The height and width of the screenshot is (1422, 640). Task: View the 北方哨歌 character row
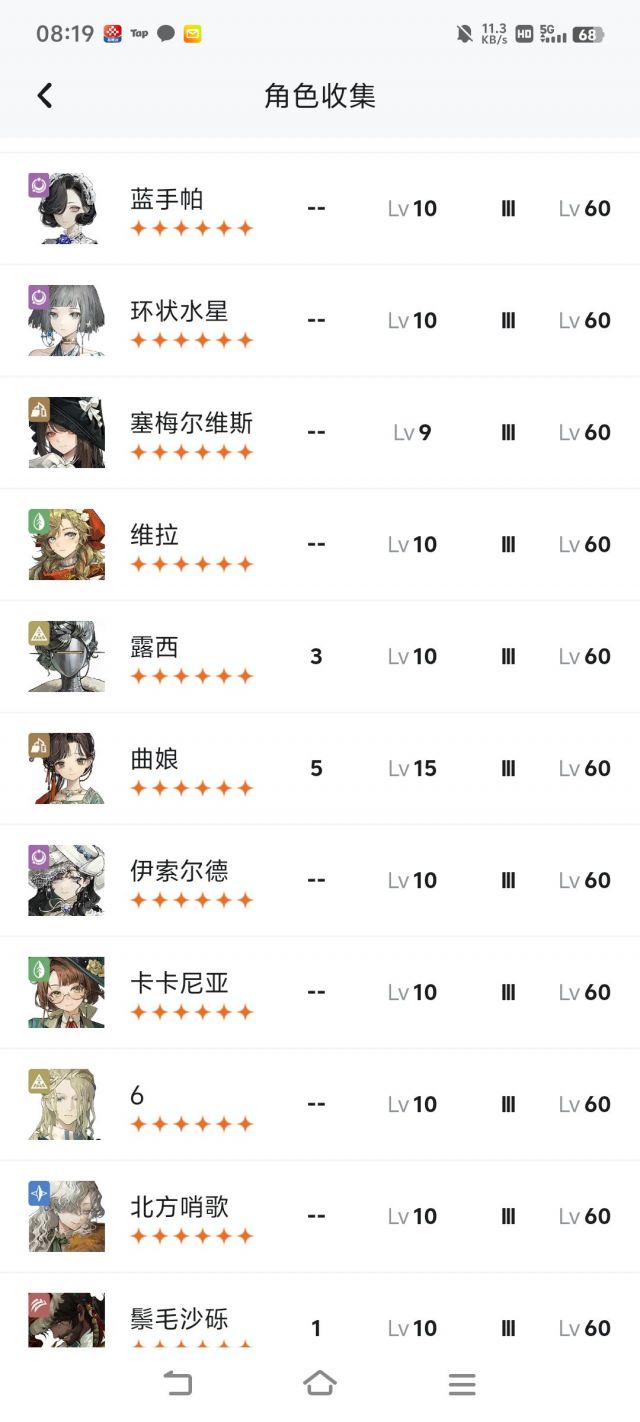[320, 1217]
